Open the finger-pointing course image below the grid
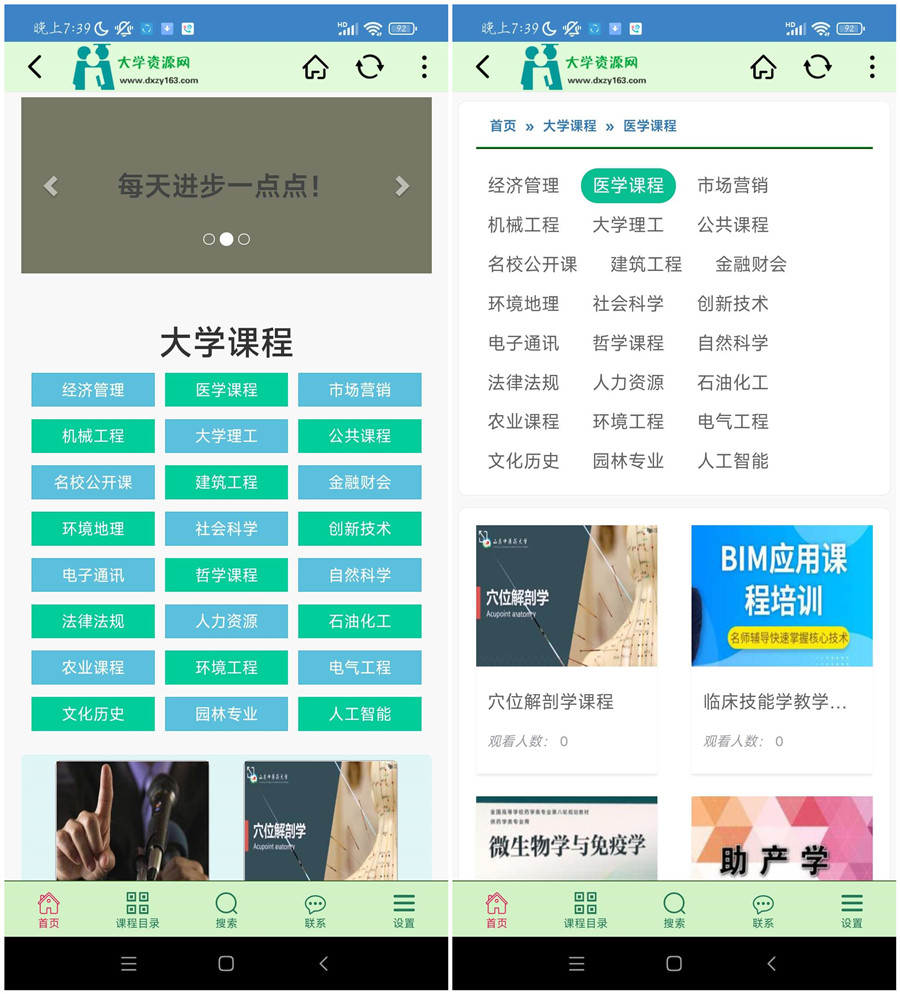 (132, 820)
